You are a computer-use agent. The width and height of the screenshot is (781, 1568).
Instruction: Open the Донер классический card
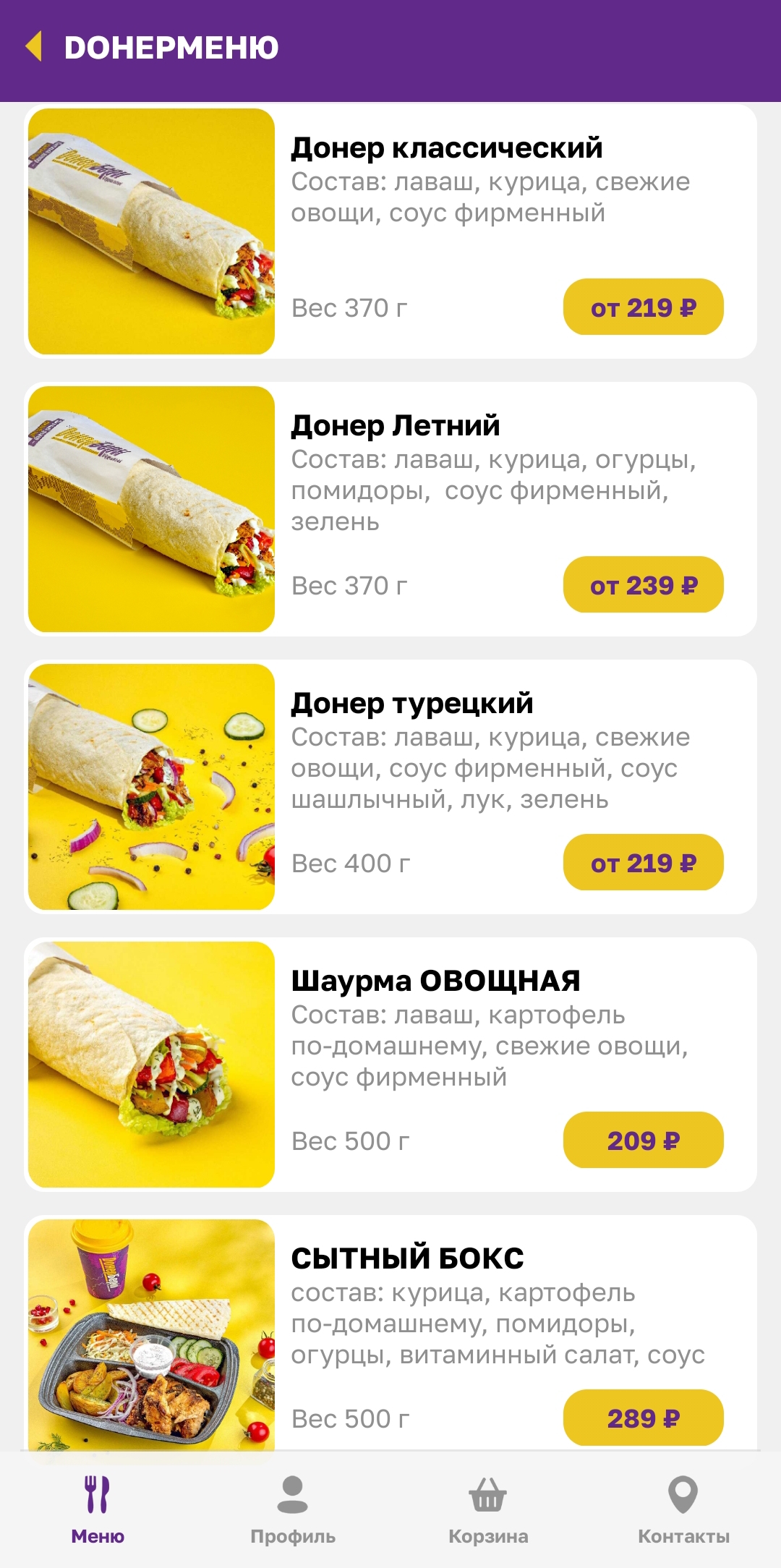point(446,149)
